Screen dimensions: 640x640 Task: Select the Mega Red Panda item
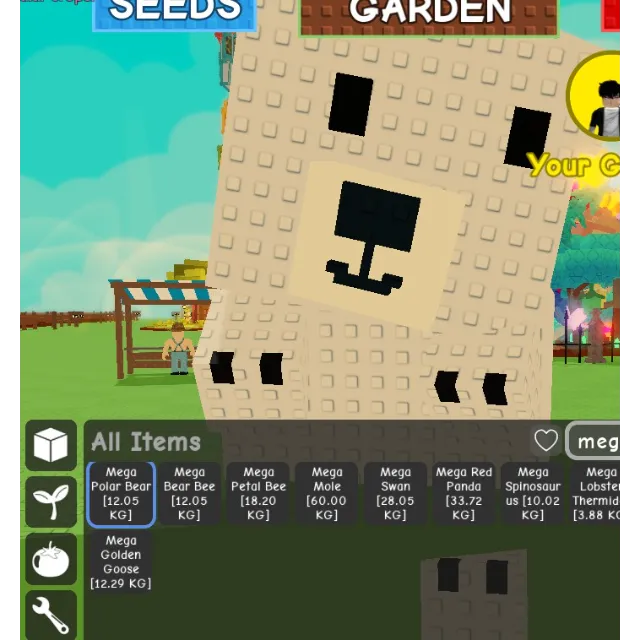coord(464,494)
